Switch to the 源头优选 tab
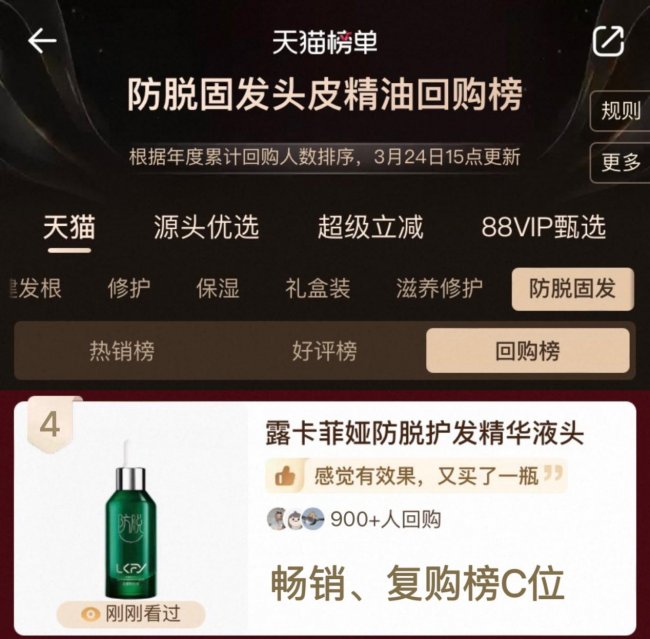Screen dimensions: 650x639 click(206, 227)
